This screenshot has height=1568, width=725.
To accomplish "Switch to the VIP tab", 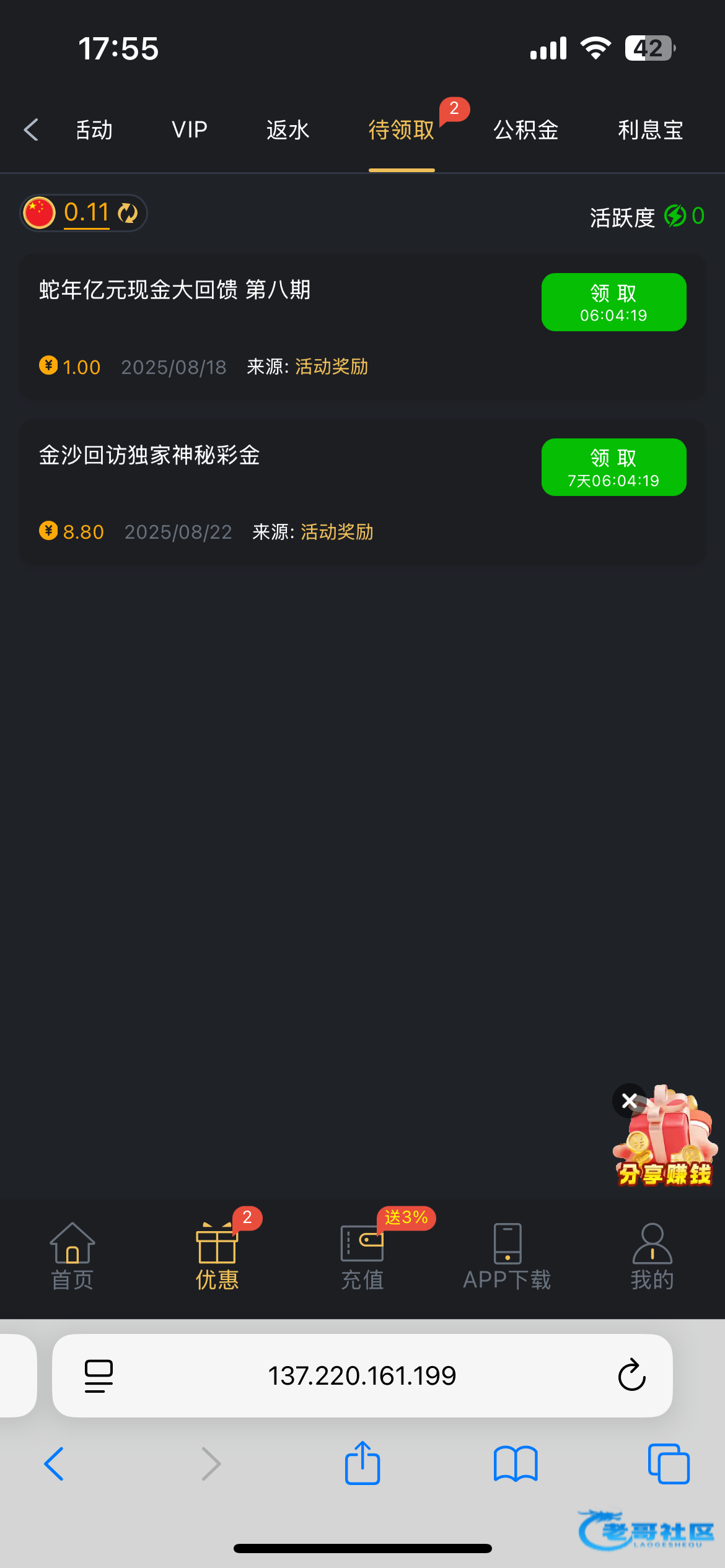I will (190, 130).
